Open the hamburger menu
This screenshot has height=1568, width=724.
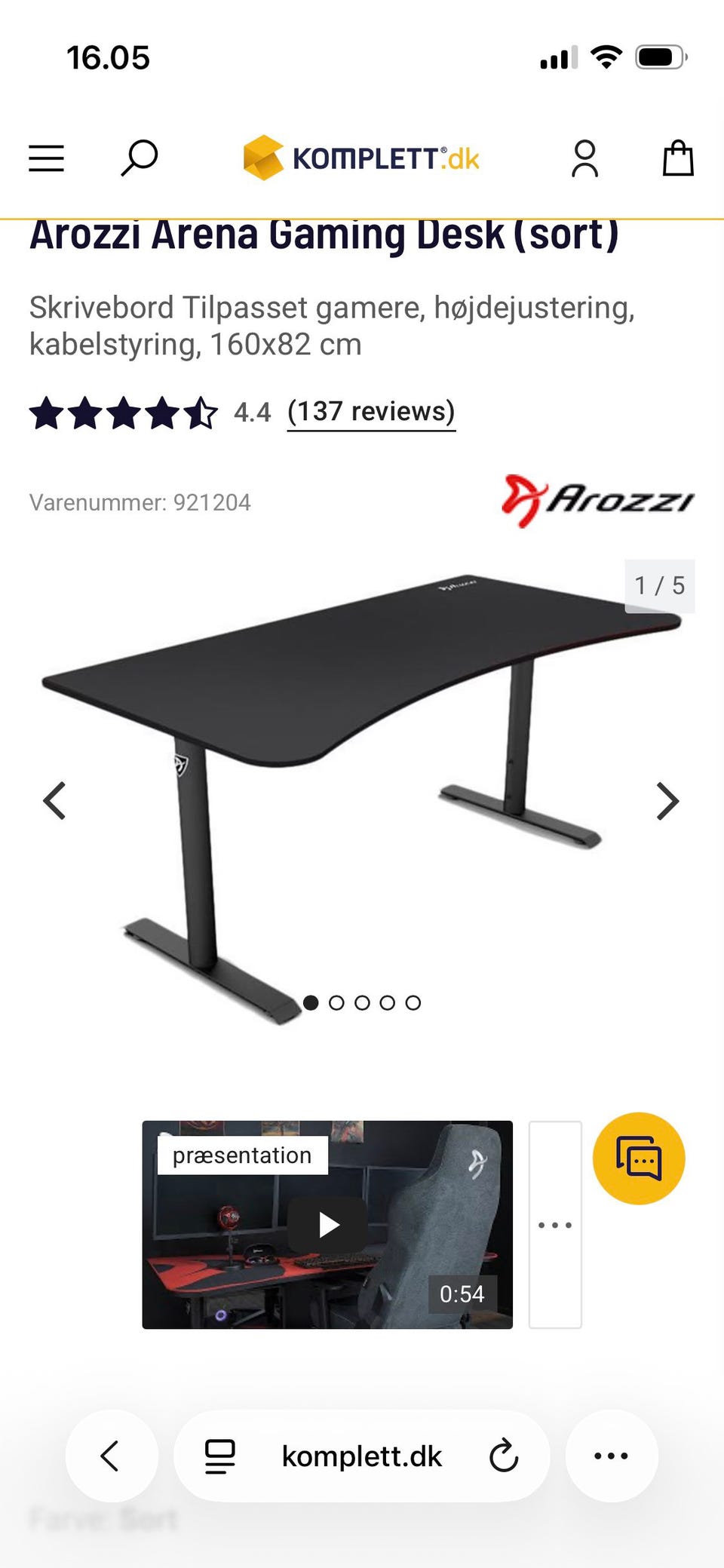(x=46, y=158)
